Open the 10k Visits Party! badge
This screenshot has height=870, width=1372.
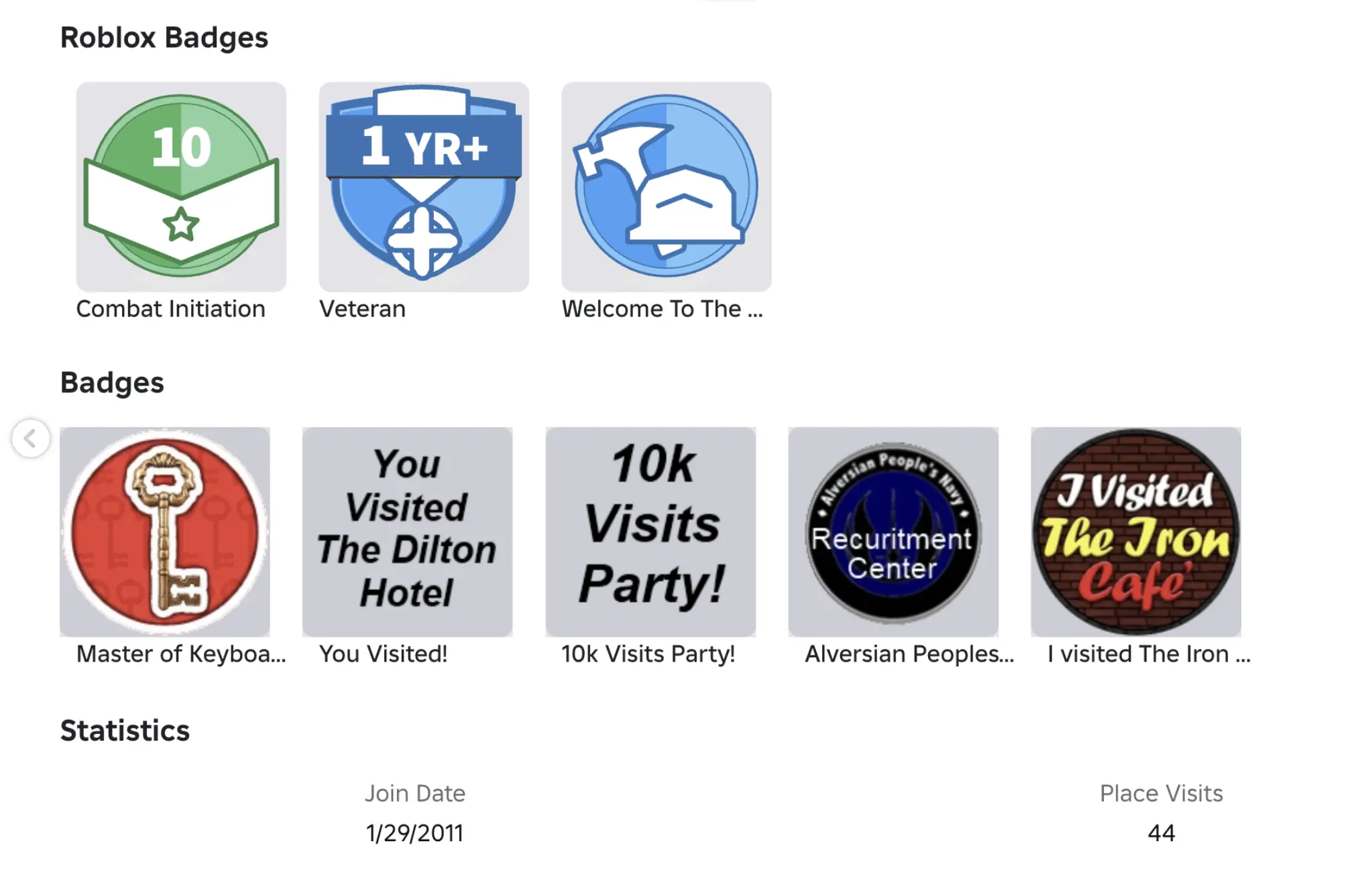pyautogui.click(x=650, y=532)
